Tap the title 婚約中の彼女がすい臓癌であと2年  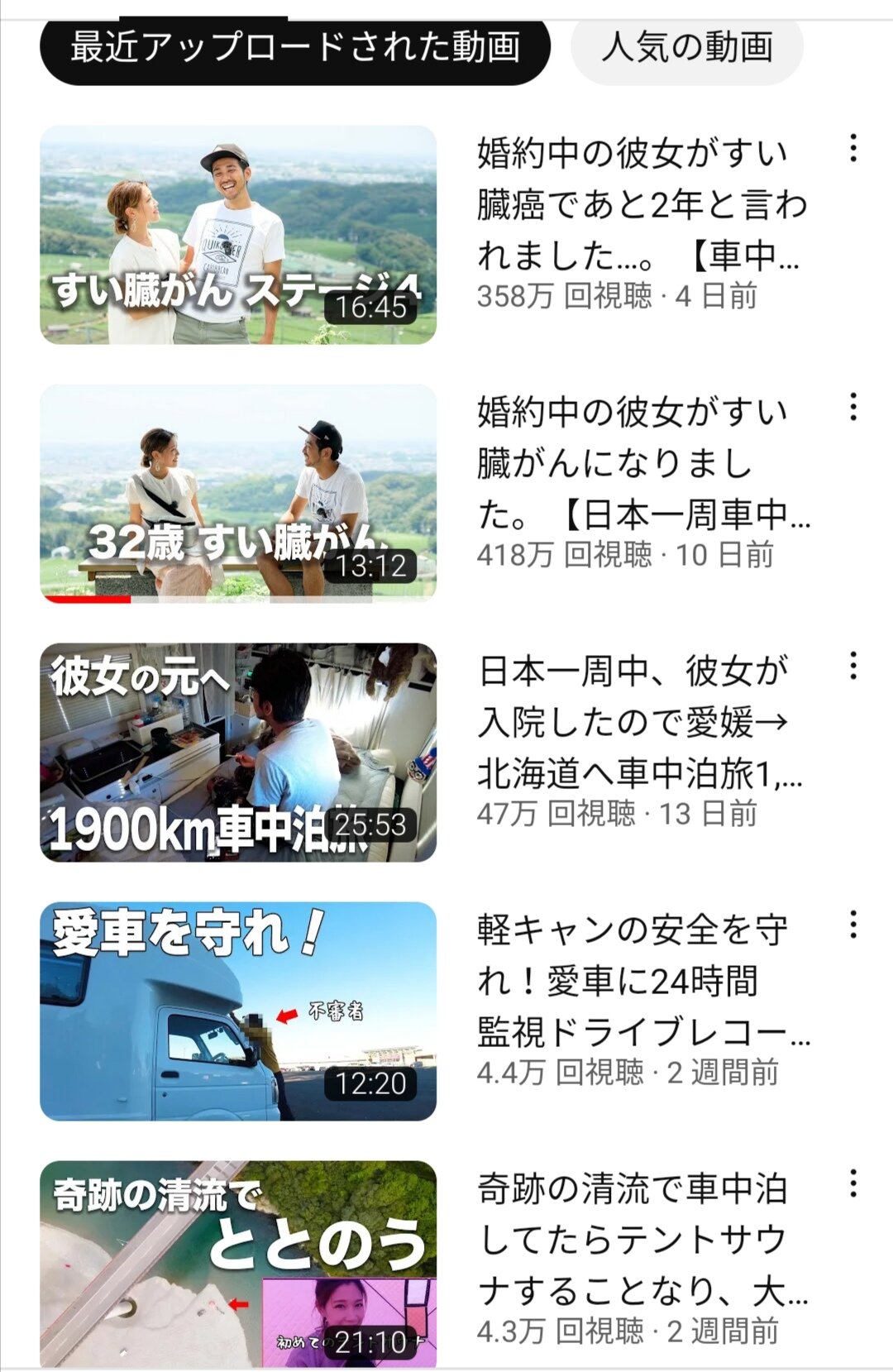pos(642,204)
